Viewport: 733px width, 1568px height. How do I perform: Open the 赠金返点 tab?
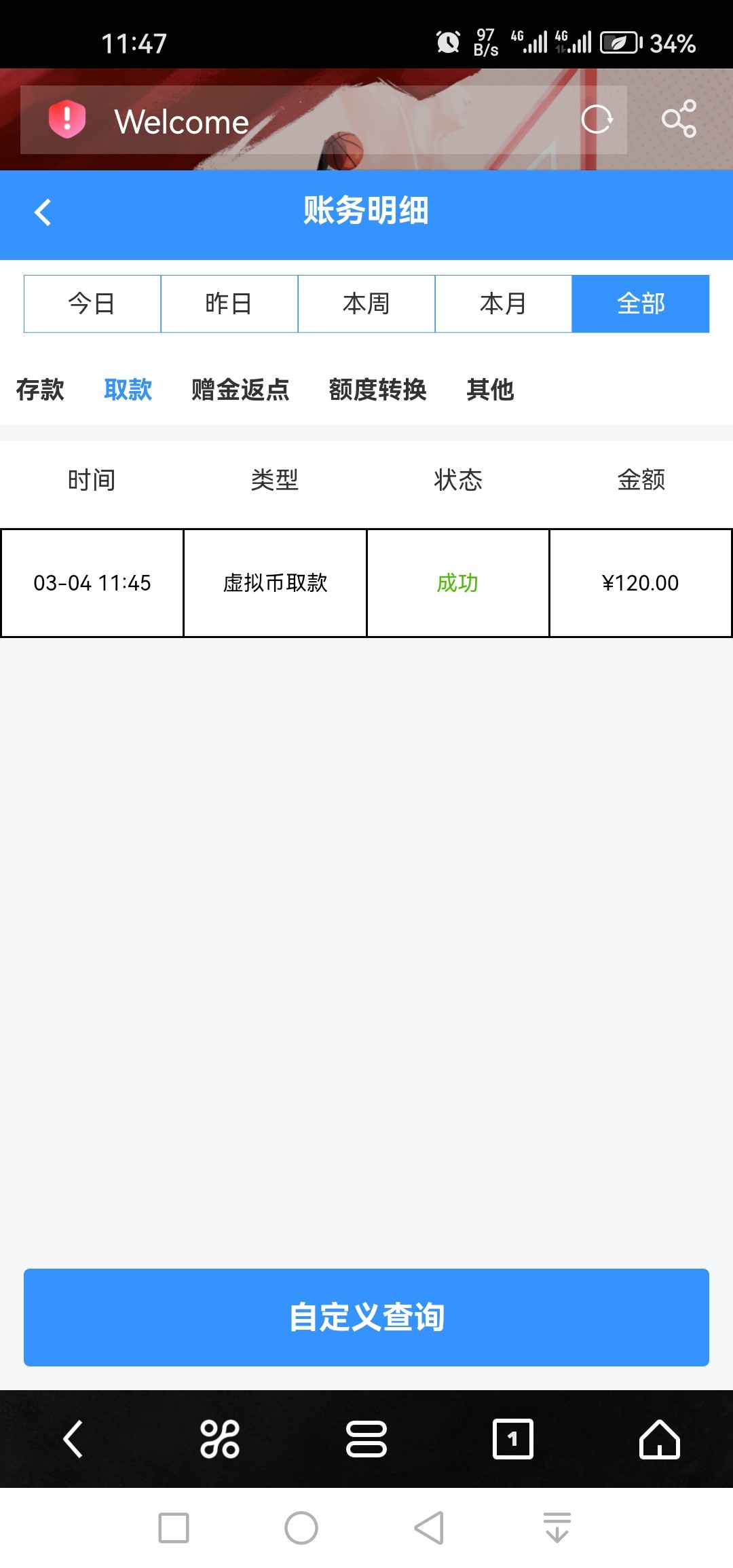click(240, 390)
